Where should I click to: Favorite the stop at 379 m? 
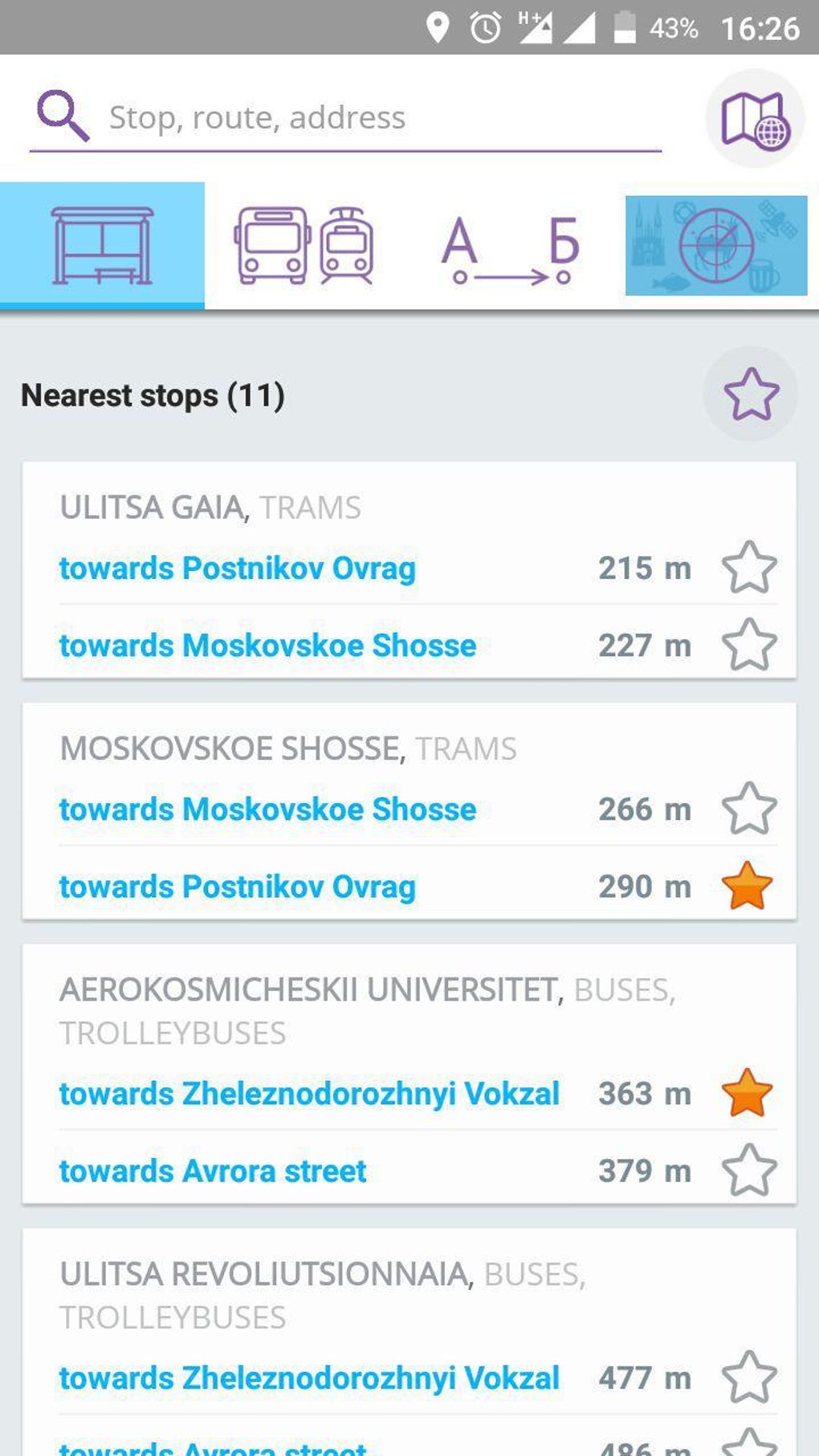749,1170
